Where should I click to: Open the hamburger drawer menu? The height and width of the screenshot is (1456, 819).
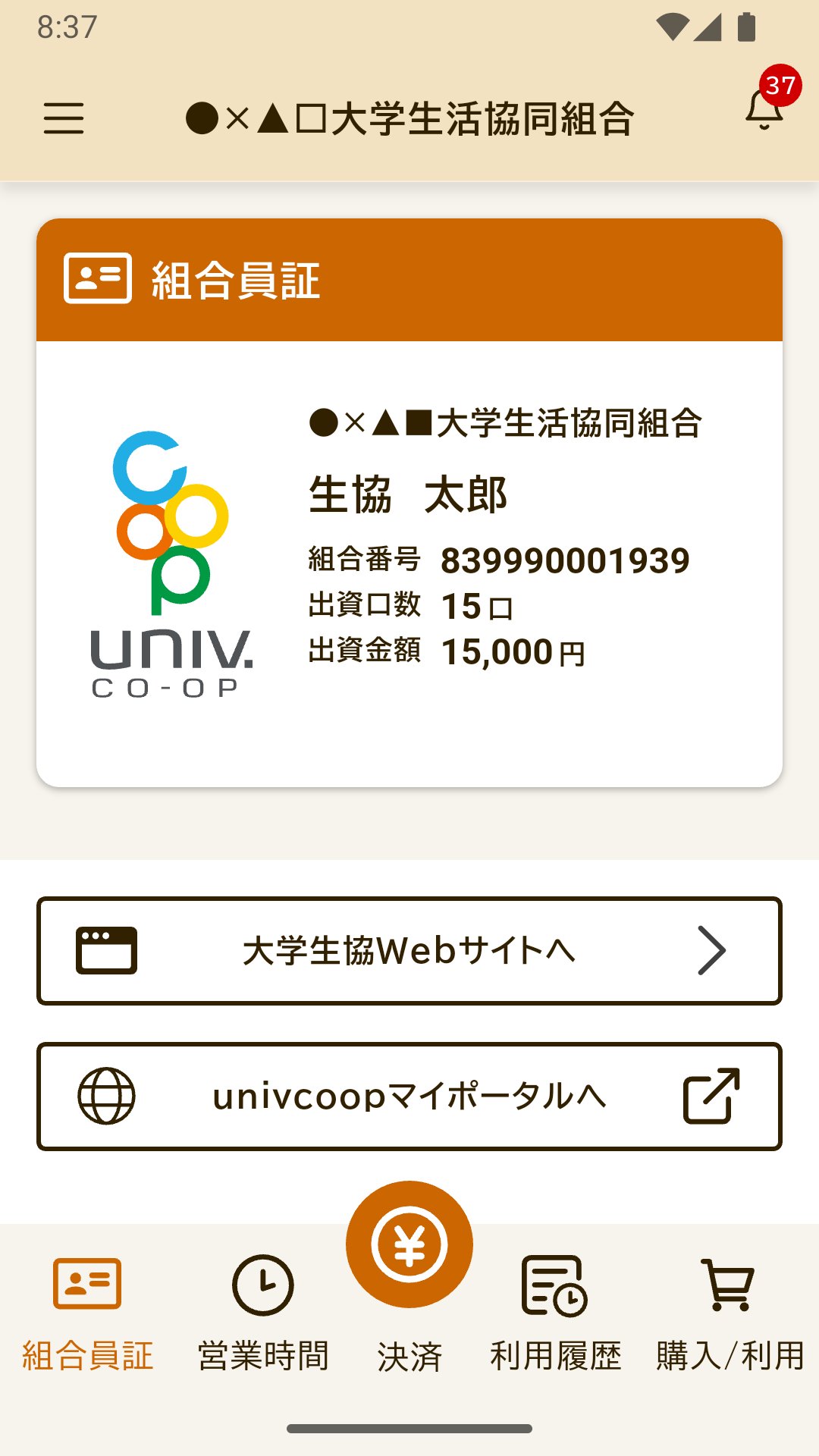click(x=64, y=118)
